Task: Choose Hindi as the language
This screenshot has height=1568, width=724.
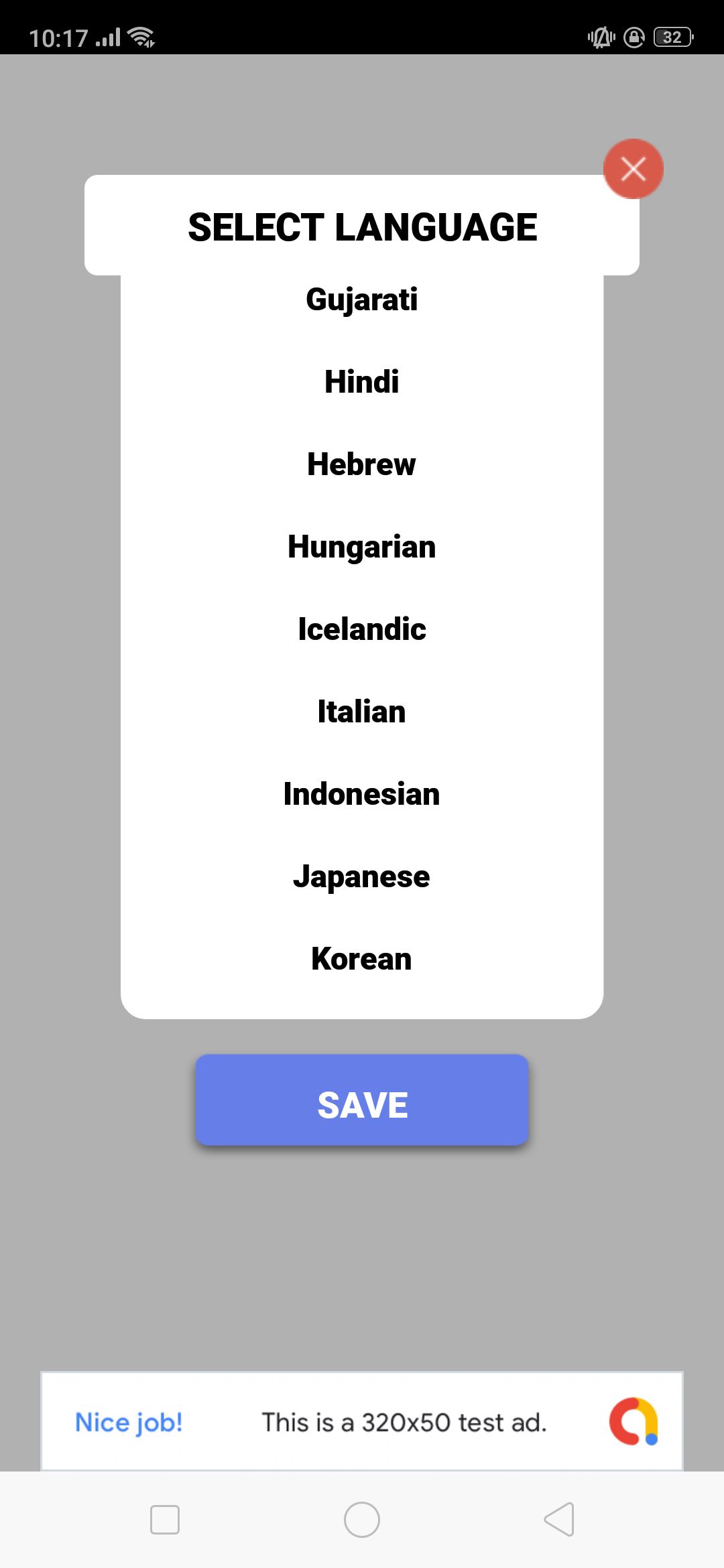Action: (x=362, y=382)
